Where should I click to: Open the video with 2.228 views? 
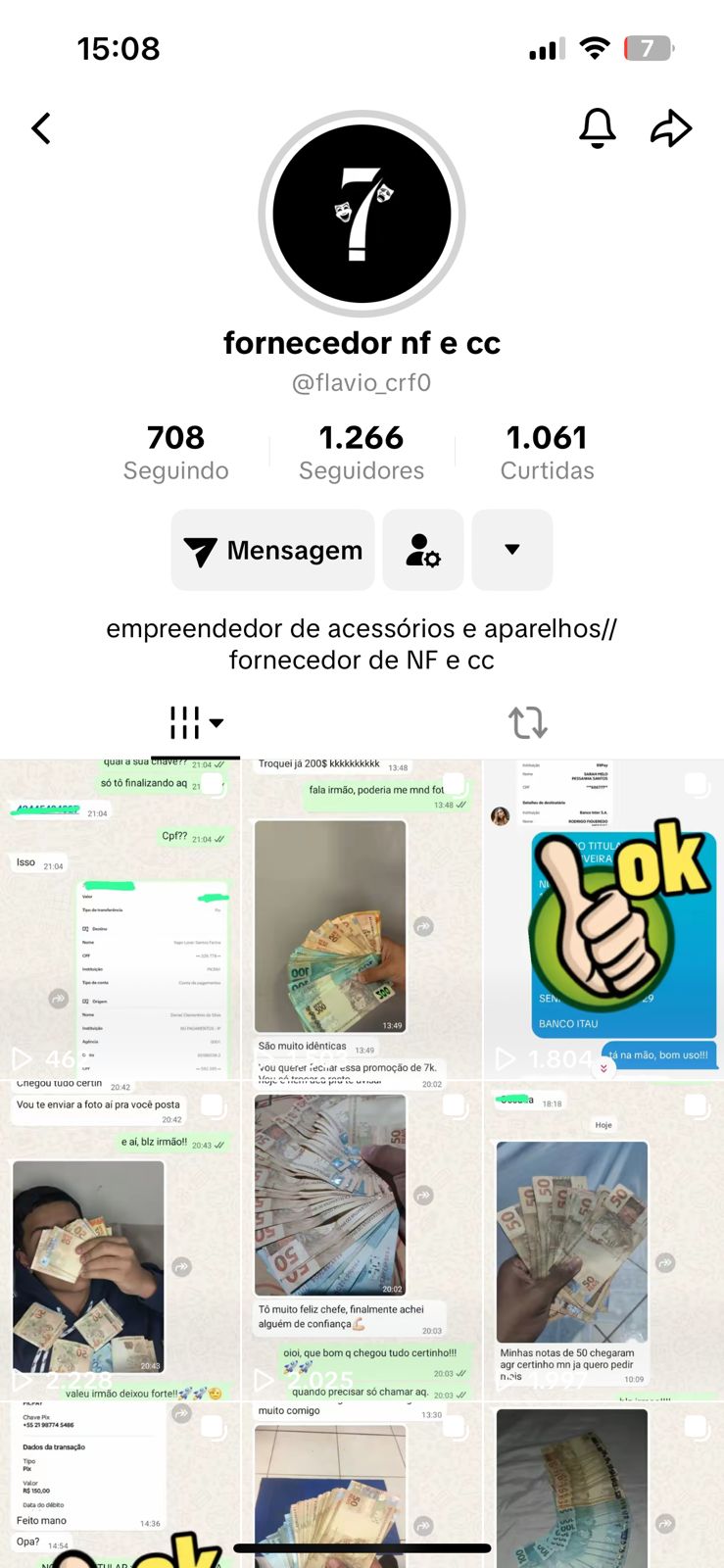coord(120,1241)
